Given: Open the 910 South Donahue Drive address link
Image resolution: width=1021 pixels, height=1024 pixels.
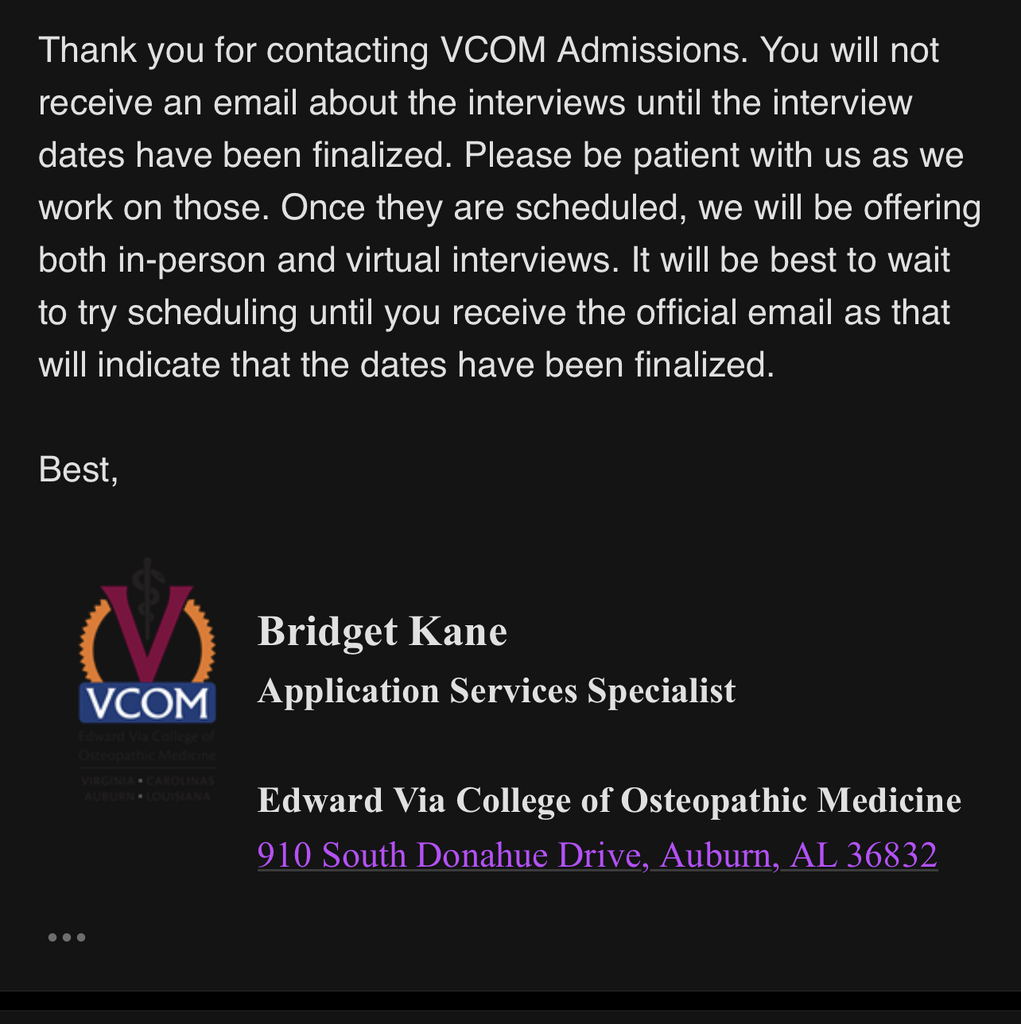Looking at the screenshot, I should pos(597,856).
